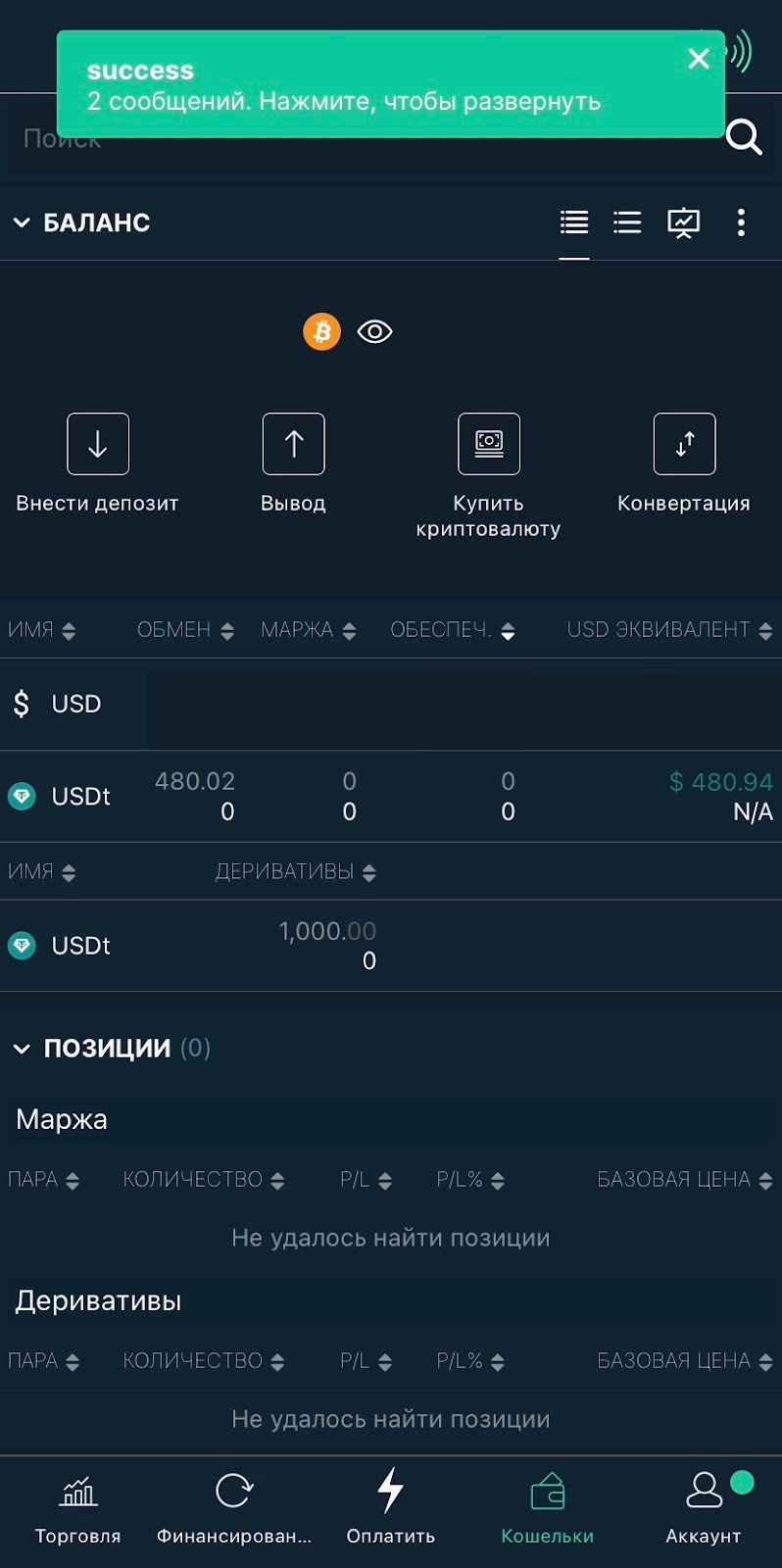782x1568 pixels.
Task: Open Купить криптовалюту
Action: pos(488,476)
